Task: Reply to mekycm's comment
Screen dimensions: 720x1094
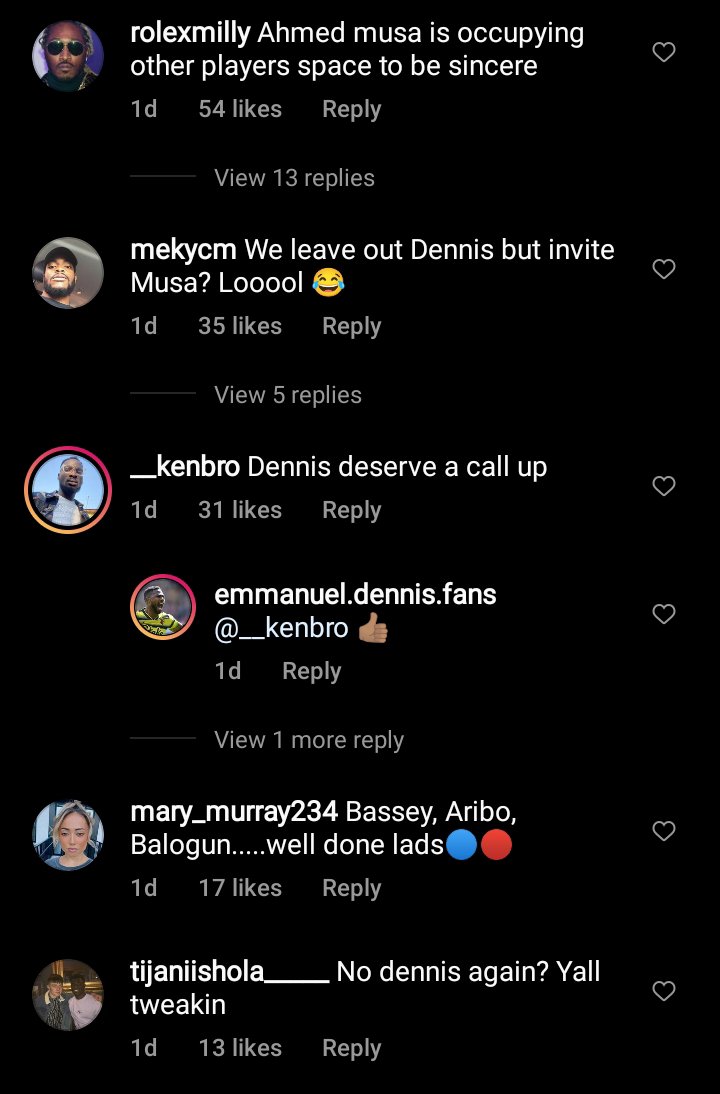Action: click(x=351, y=326)
